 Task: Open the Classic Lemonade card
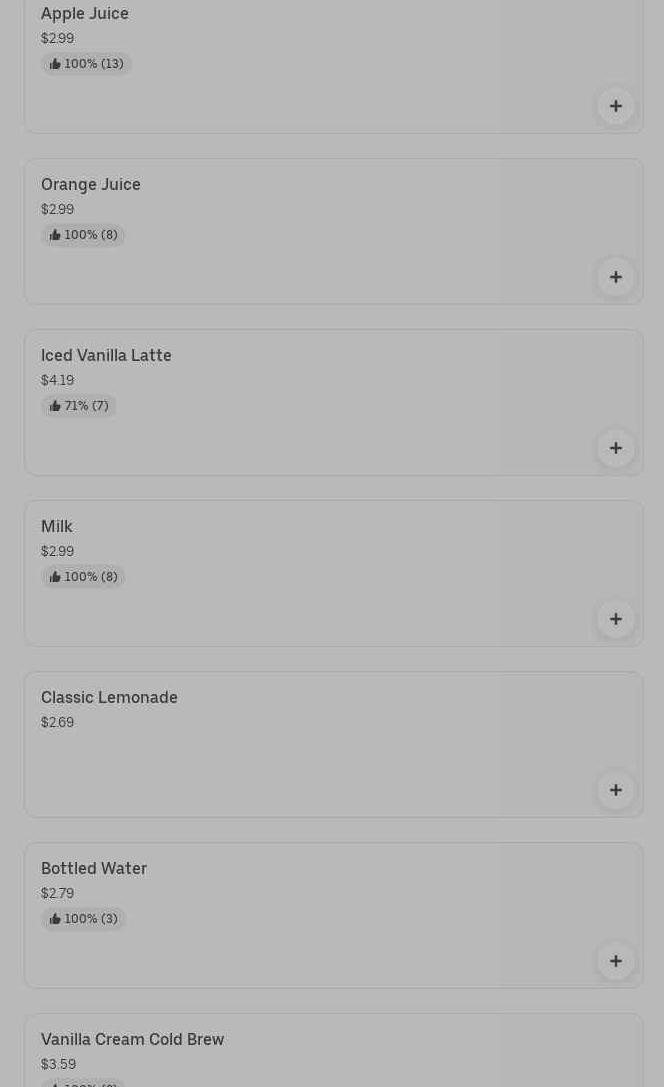(x=333, y=745)
